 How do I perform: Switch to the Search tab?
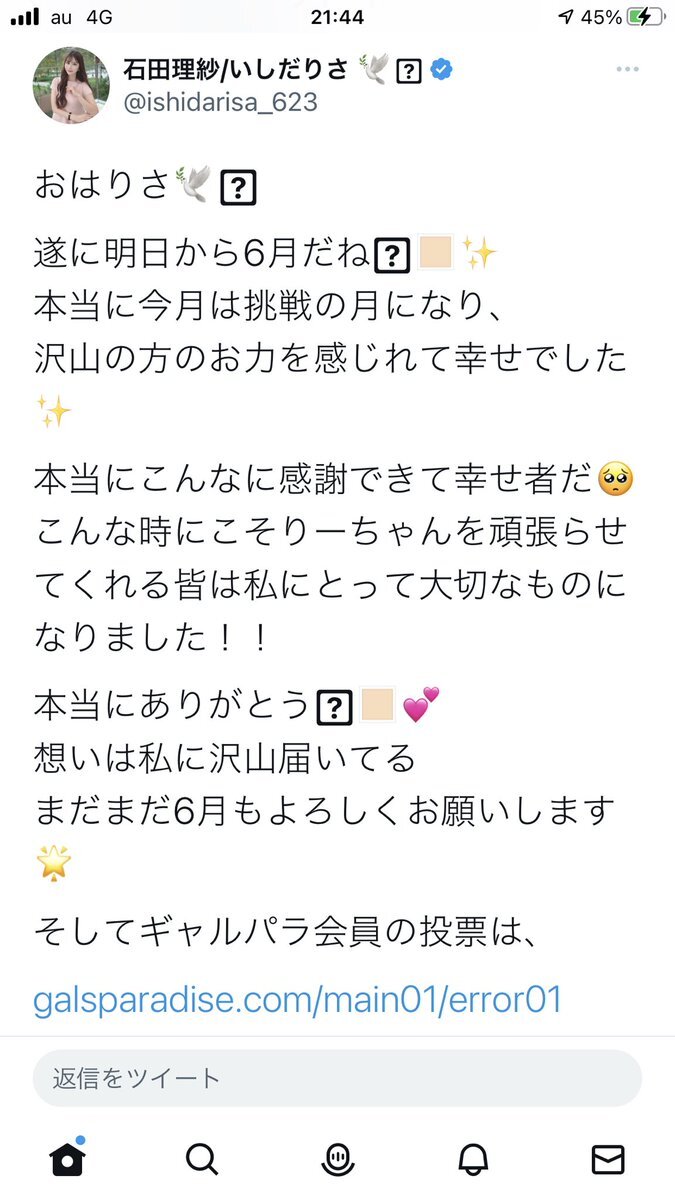coord(202,1159)
